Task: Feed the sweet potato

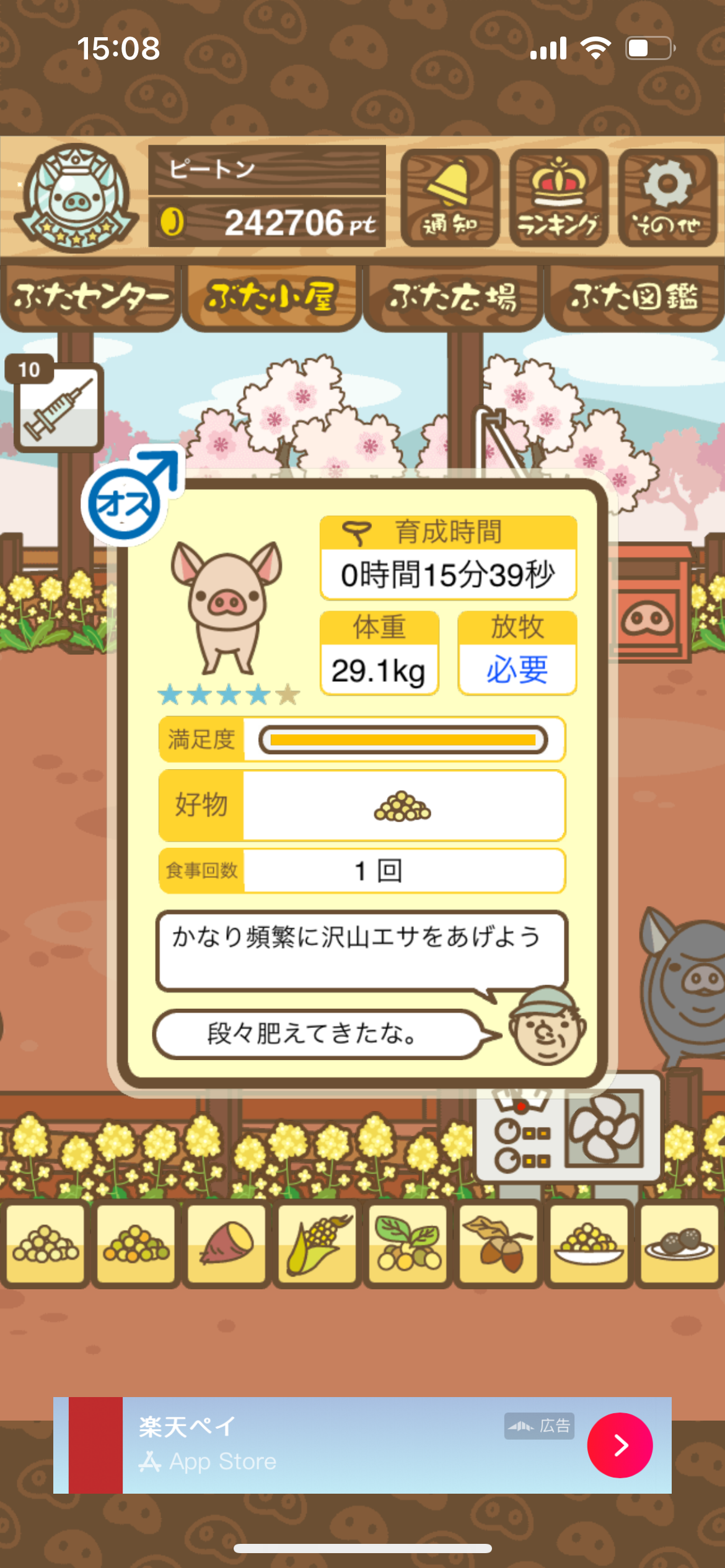Action: tap(227, 1244)
